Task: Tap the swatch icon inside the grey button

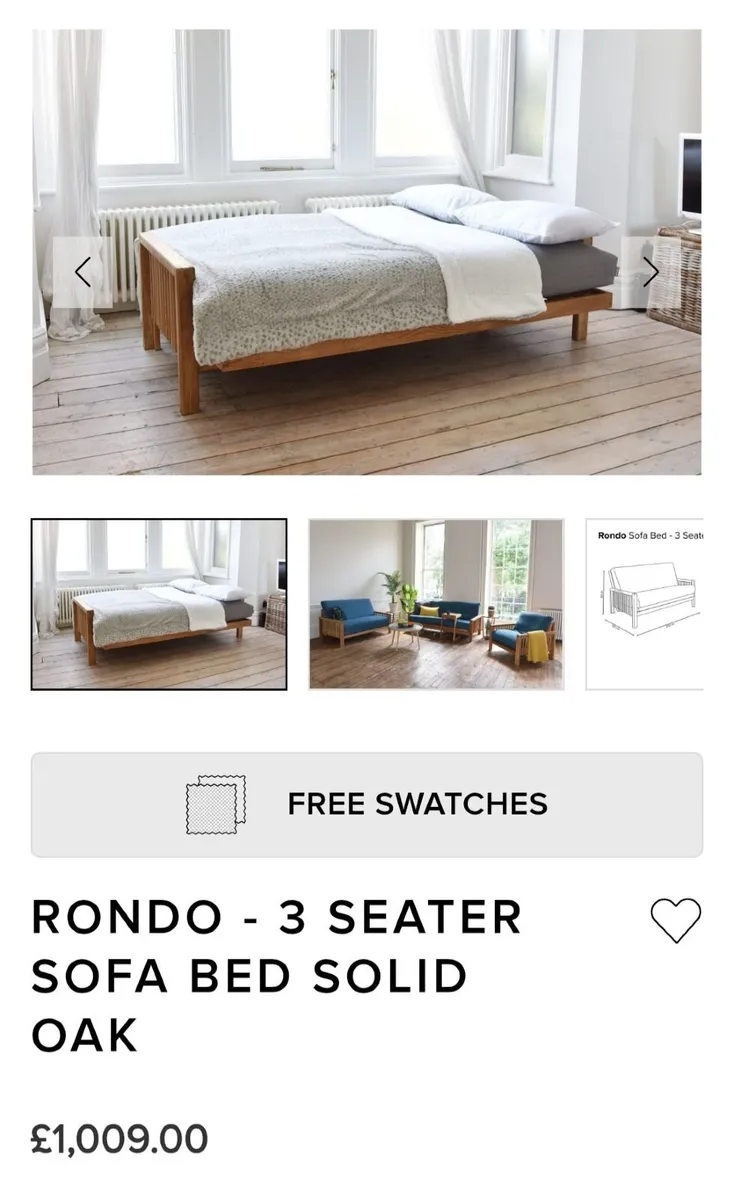Action: [215, 804]
